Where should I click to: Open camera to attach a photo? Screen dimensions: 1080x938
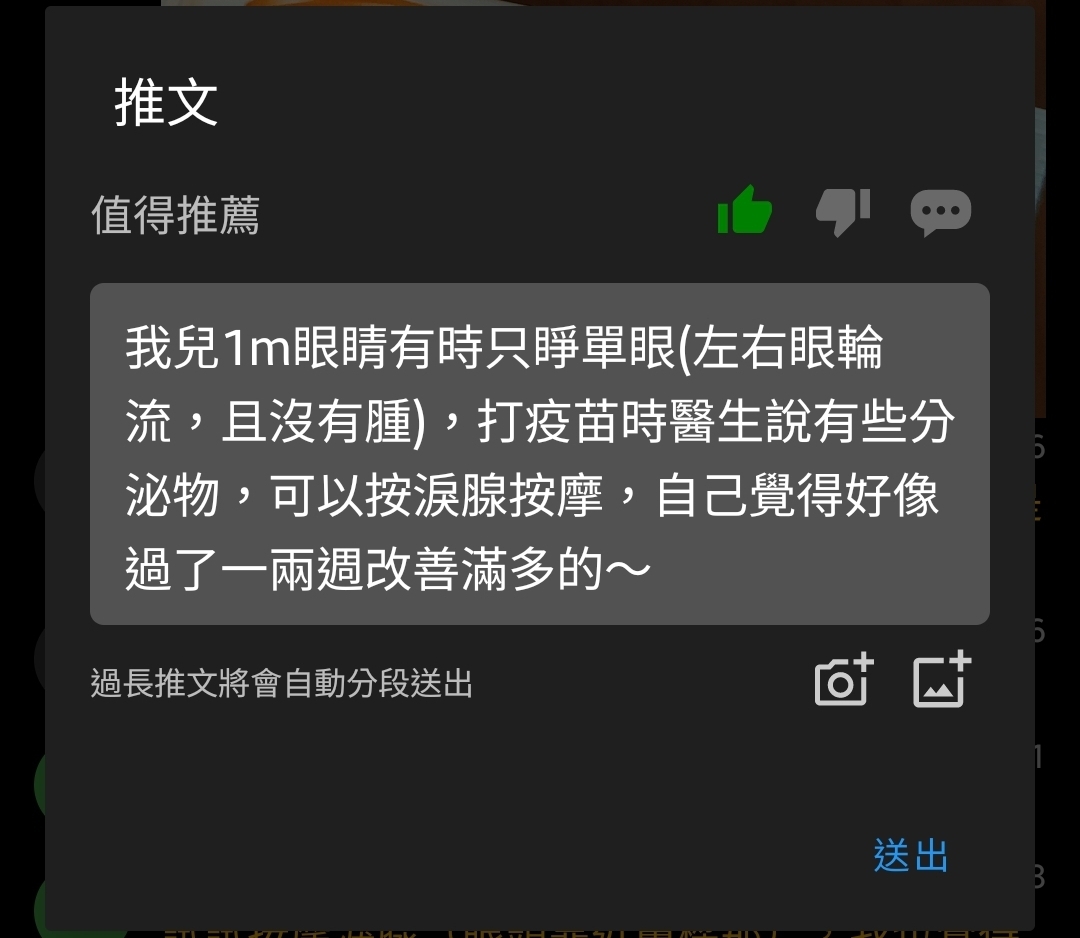pos(844,682)
